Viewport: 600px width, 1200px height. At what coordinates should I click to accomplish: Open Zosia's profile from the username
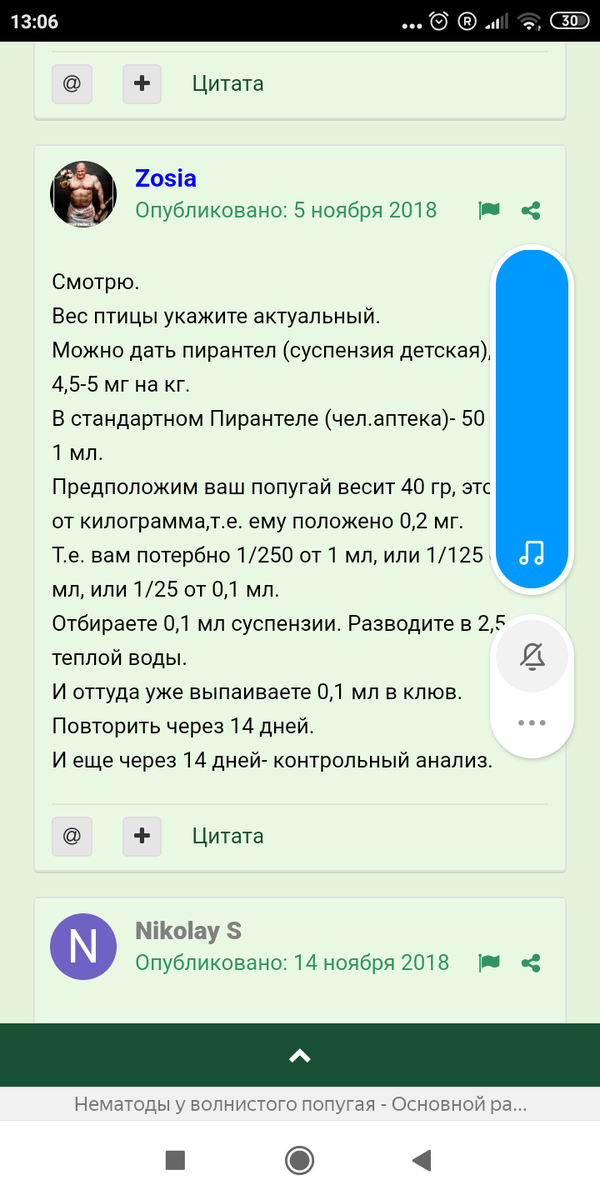tap(166, 179)
